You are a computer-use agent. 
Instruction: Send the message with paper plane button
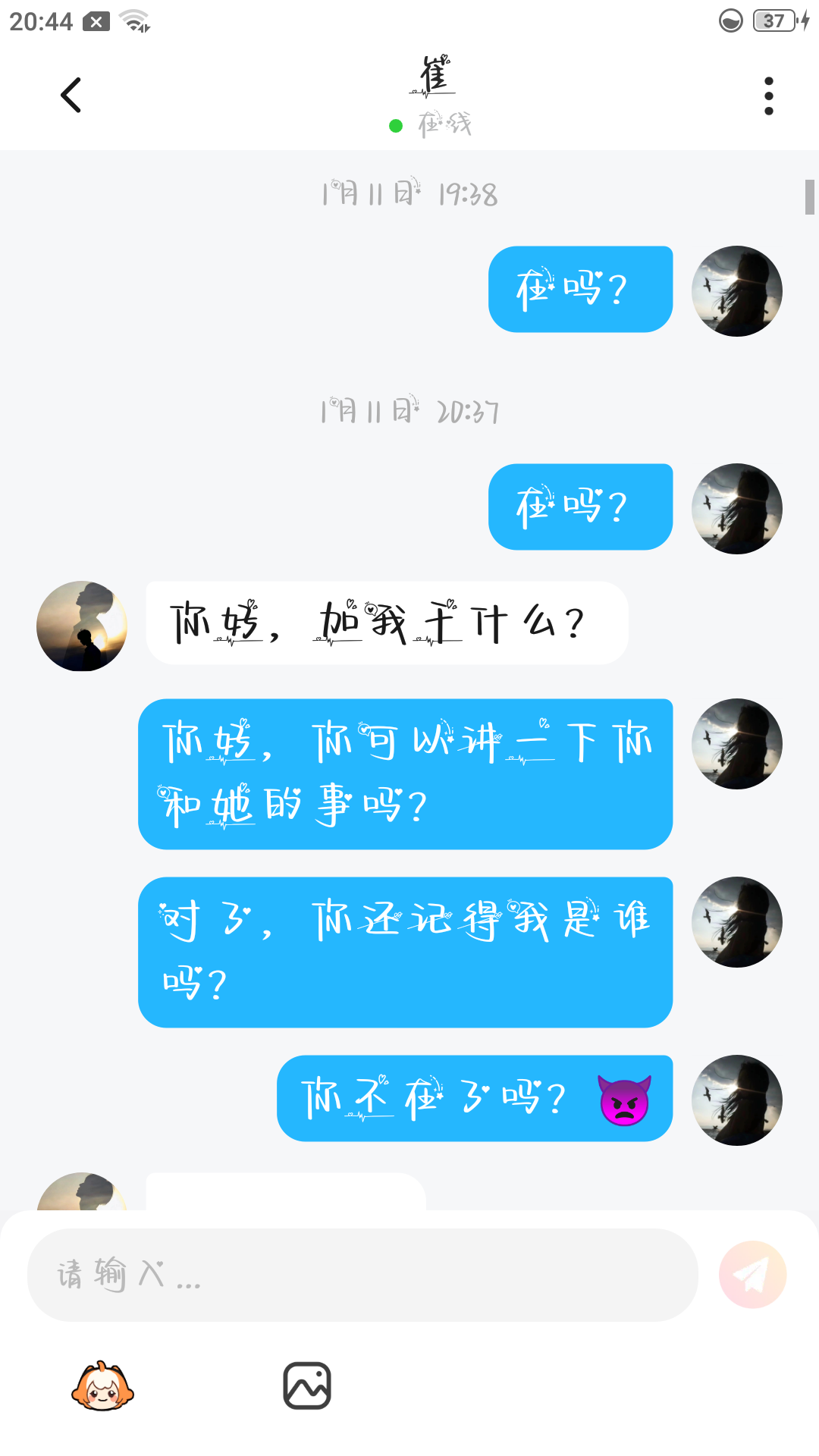pos(752,1275)
